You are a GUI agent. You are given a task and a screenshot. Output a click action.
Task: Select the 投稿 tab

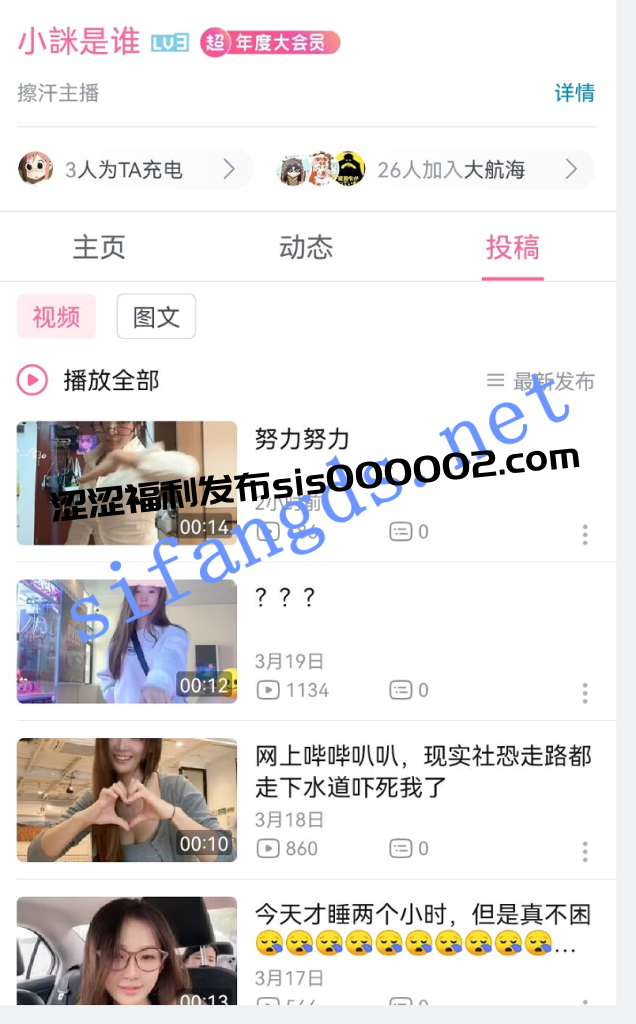click(x=512, y=247)
